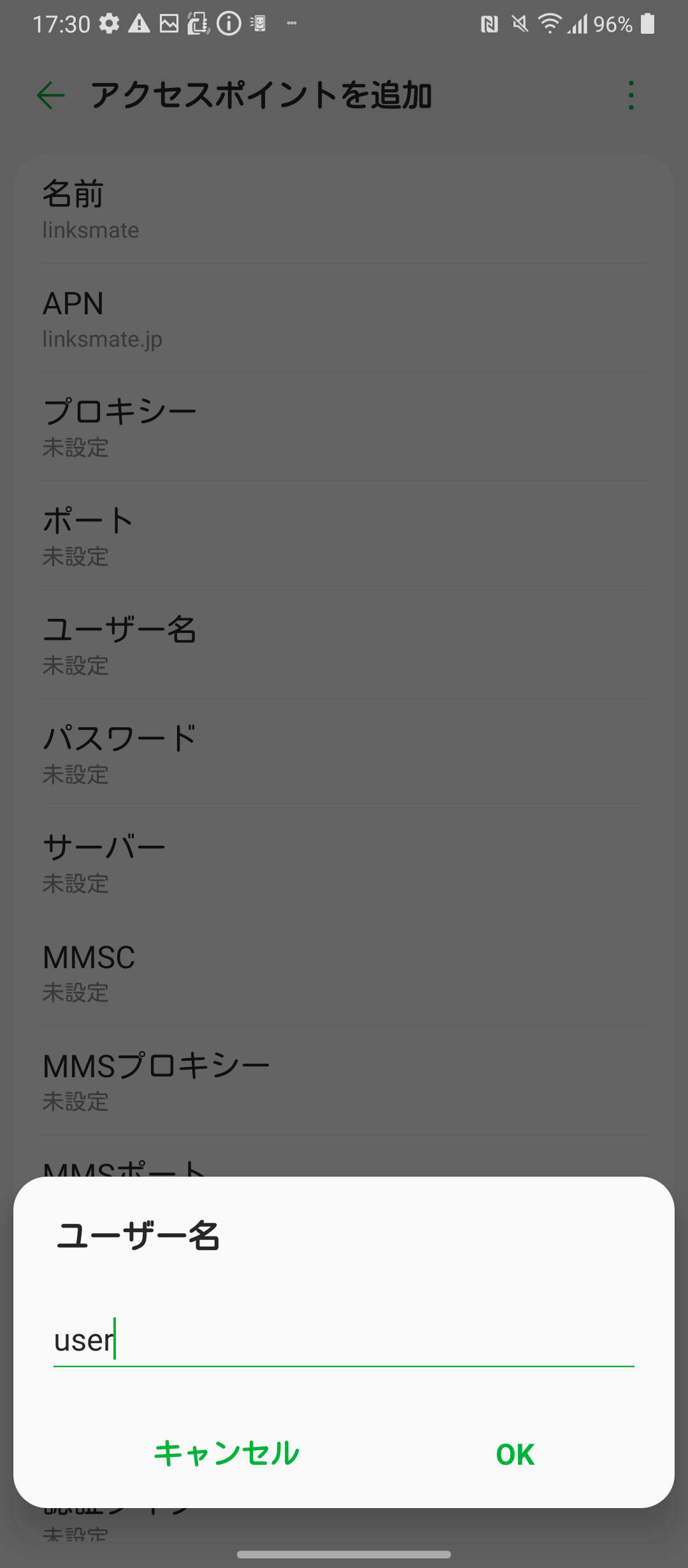Tap the settings gear notification icon

click(108, 24)
